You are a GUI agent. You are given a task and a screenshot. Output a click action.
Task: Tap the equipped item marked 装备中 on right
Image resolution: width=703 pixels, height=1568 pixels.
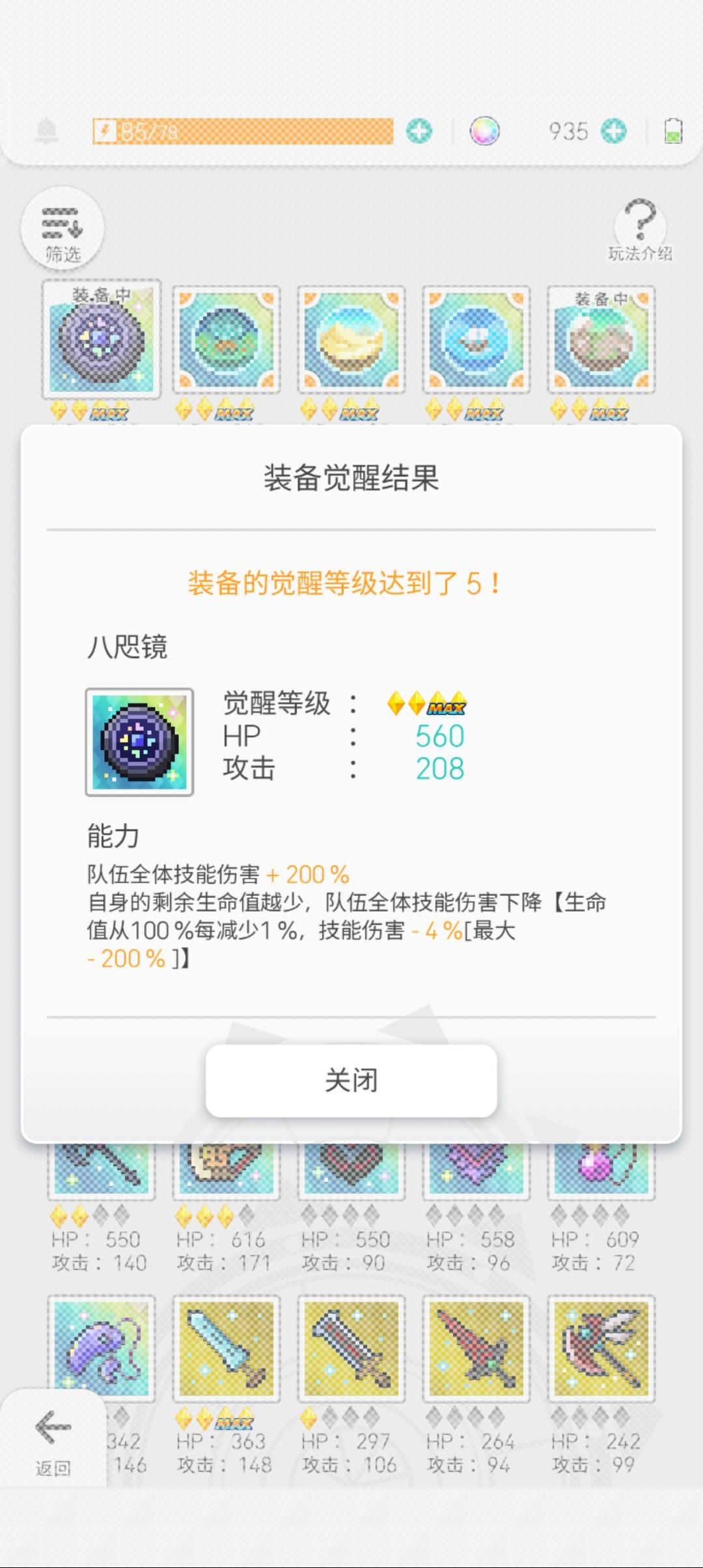click(x=601, y=339)
